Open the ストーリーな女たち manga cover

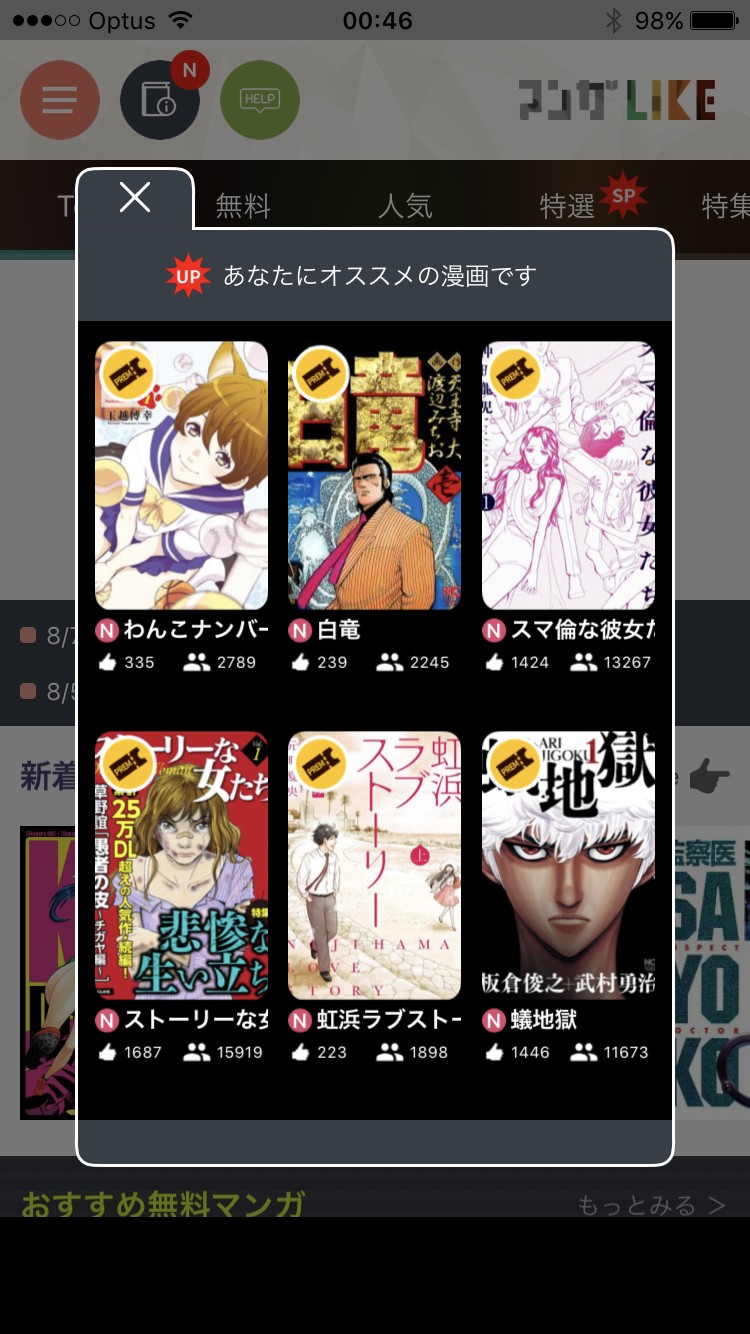tap(181, 866)
